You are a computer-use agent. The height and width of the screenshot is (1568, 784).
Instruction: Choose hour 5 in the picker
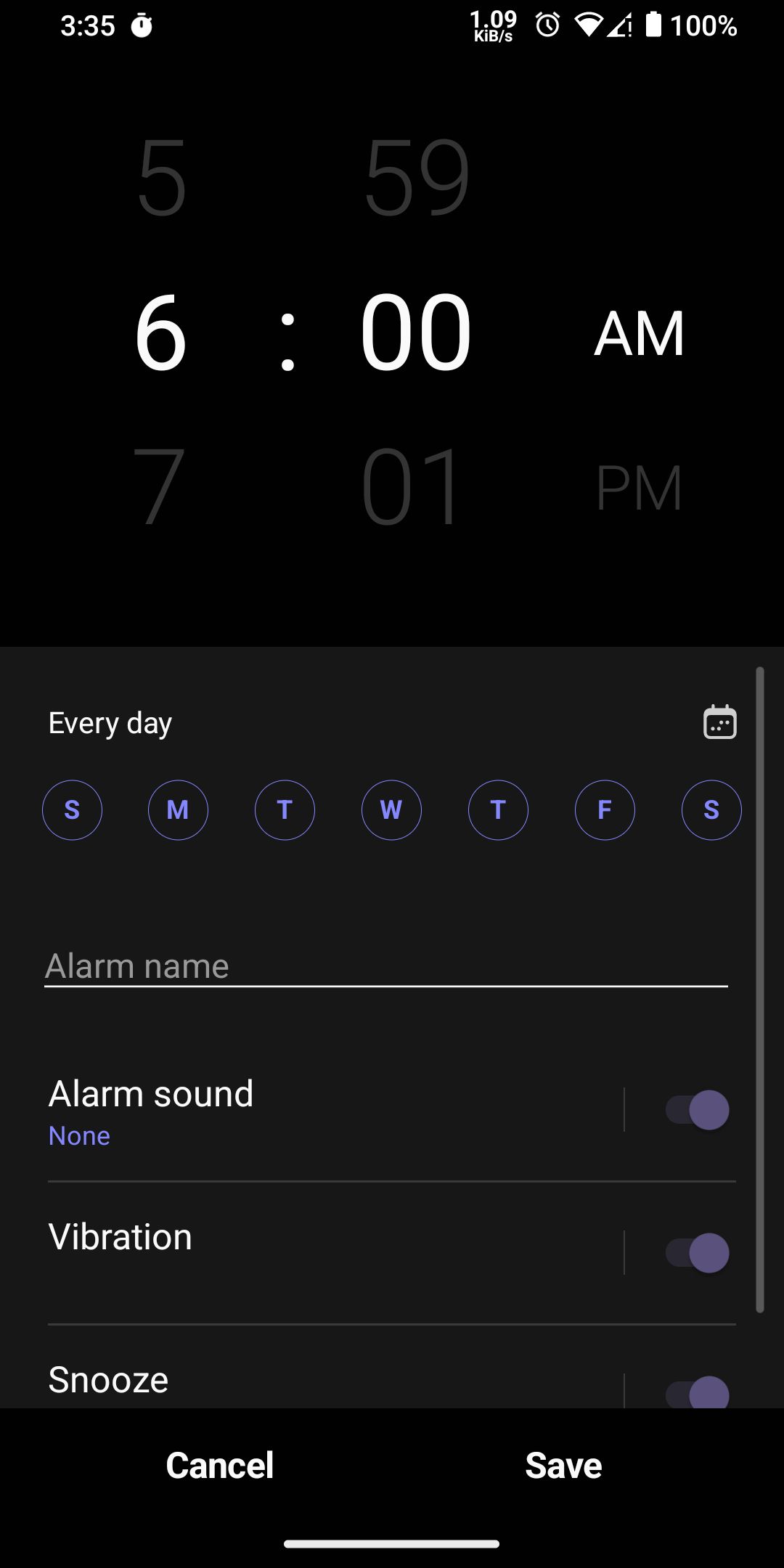[161, 177]
